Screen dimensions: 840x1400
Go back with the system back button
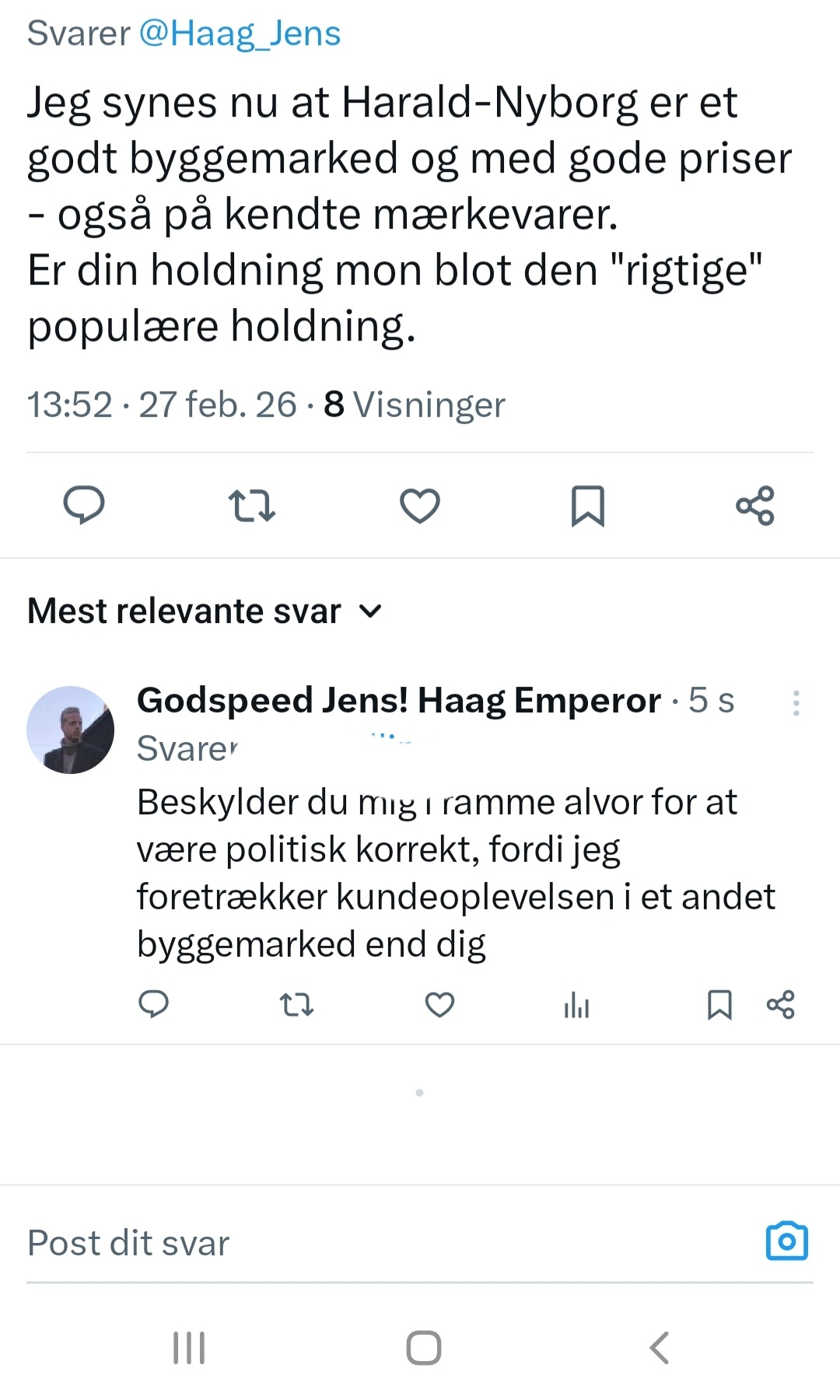(x=660, y=1348)
